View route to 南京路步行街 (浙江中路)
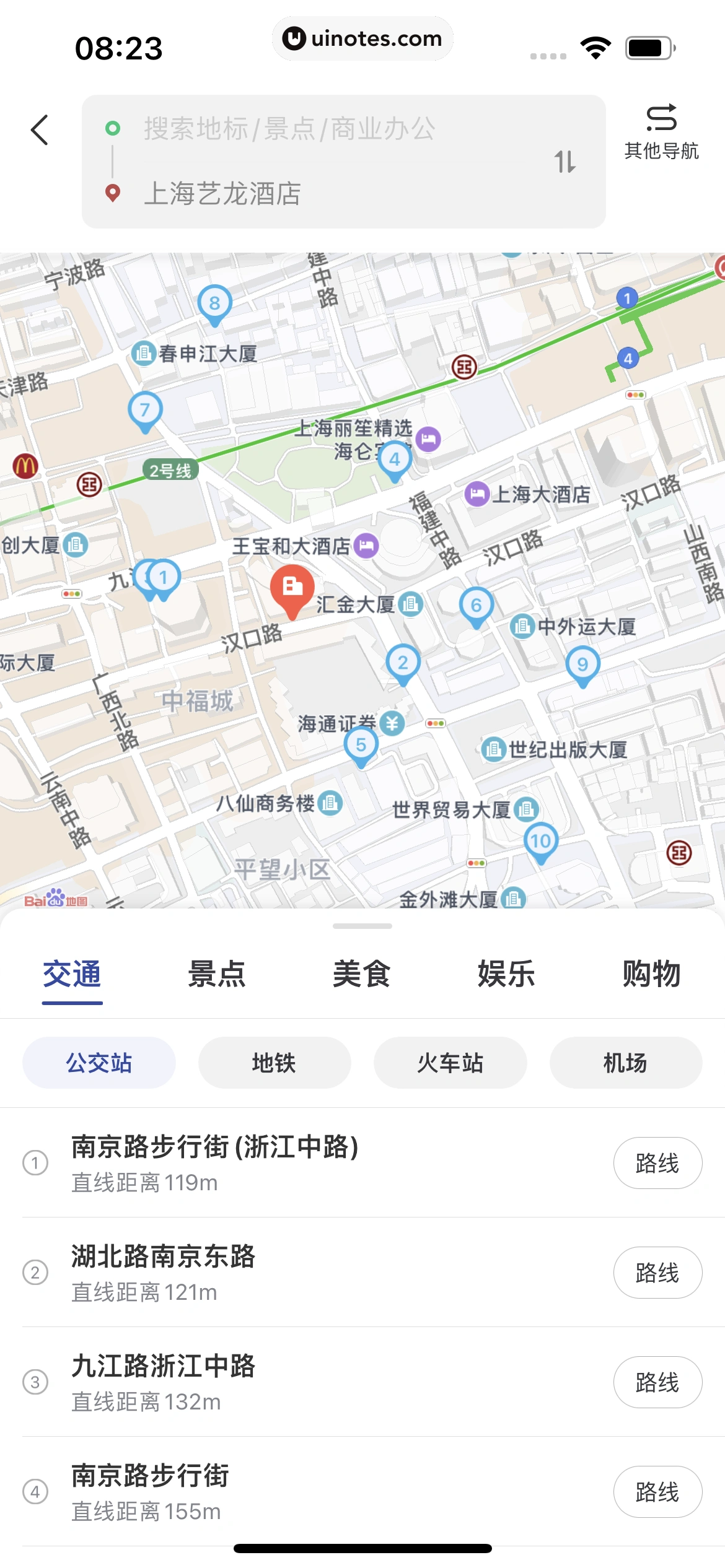The height and width of the screenshot is (1568, 725). pyautogui.click(x=657, y=1163)
